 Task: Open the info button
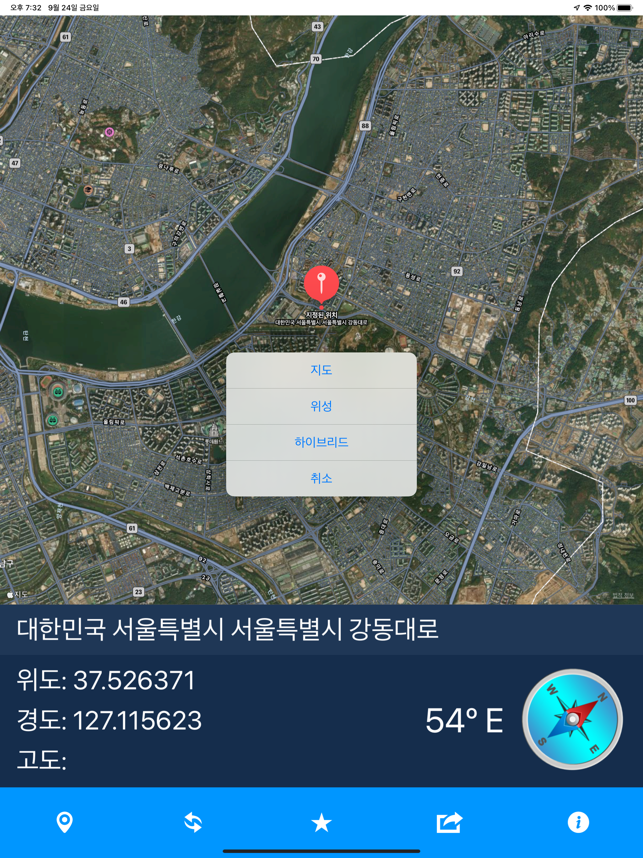coord(578,822)
